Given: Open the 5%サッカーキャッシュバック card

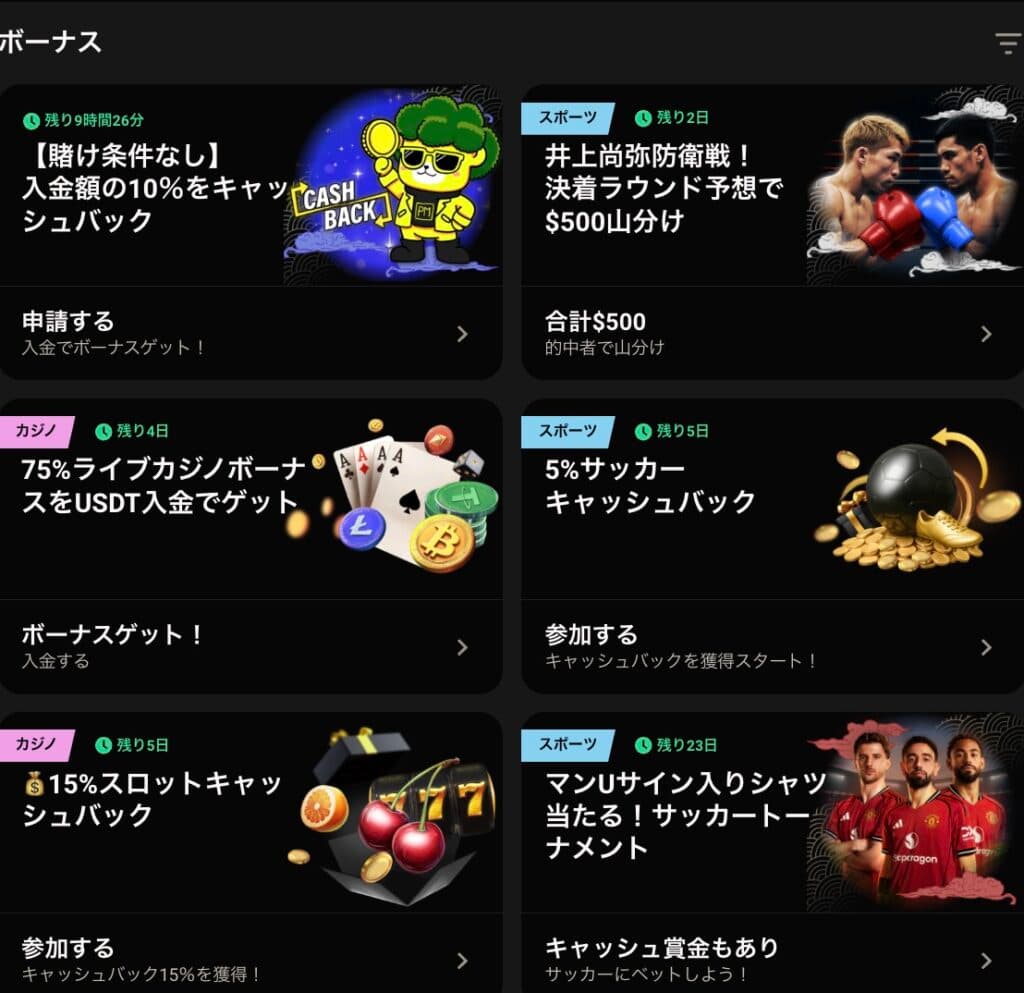Looking at the screenshot, I should (772, 498).
